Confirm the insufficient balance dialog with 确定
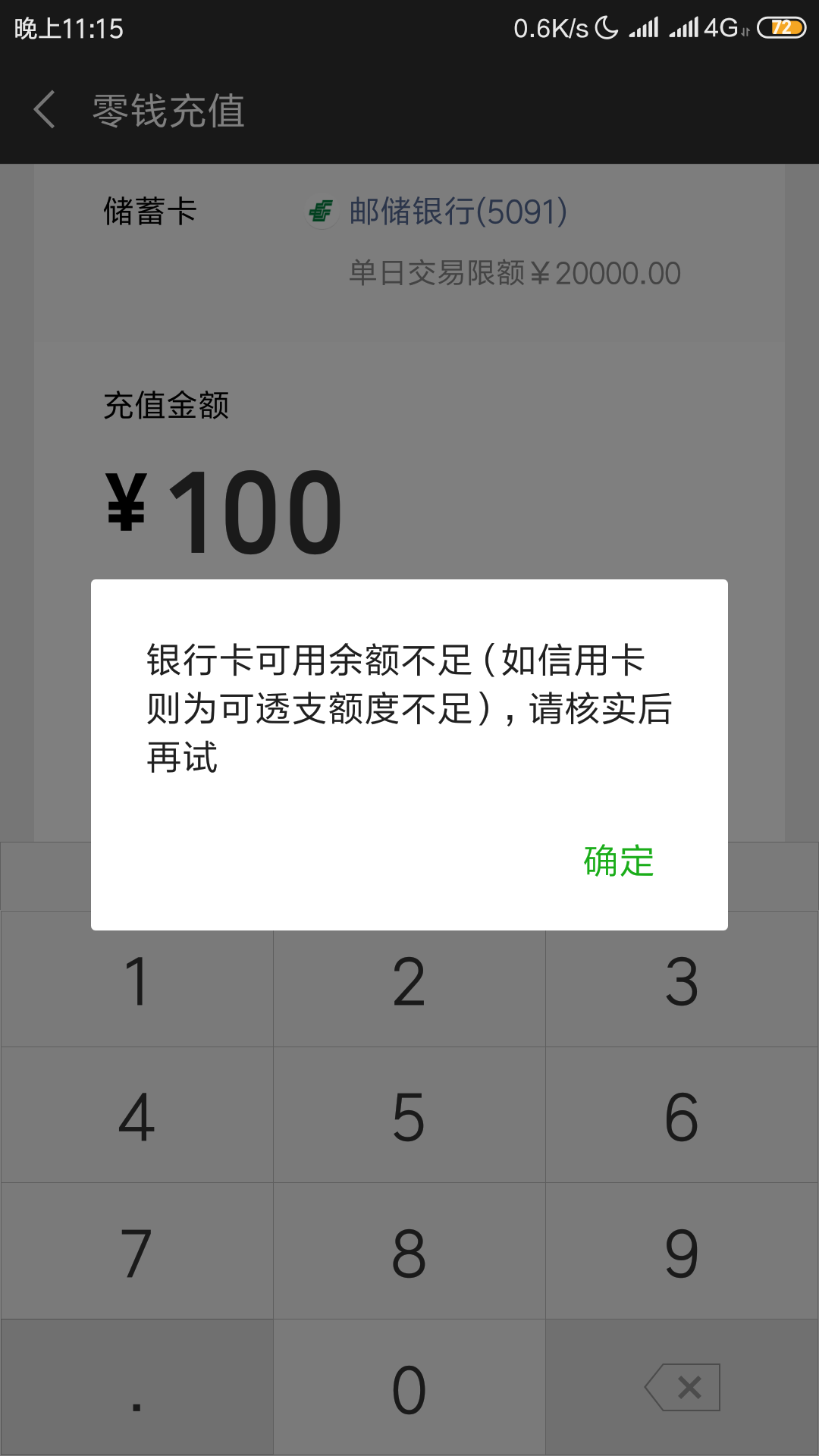The image size is (819, 1456). click(x=619, y=861)
